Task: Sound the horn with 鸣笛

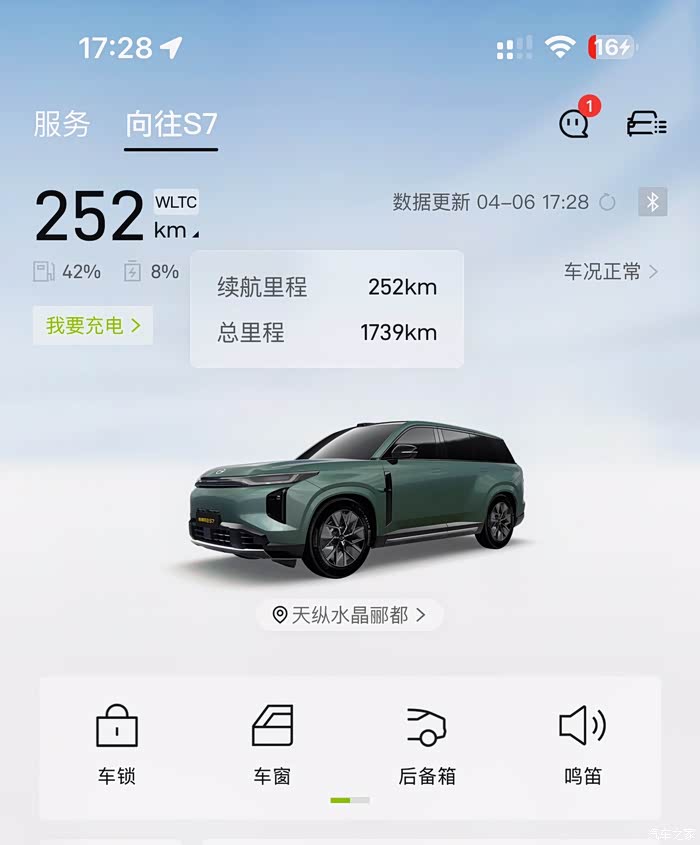Action: [583, 745]
